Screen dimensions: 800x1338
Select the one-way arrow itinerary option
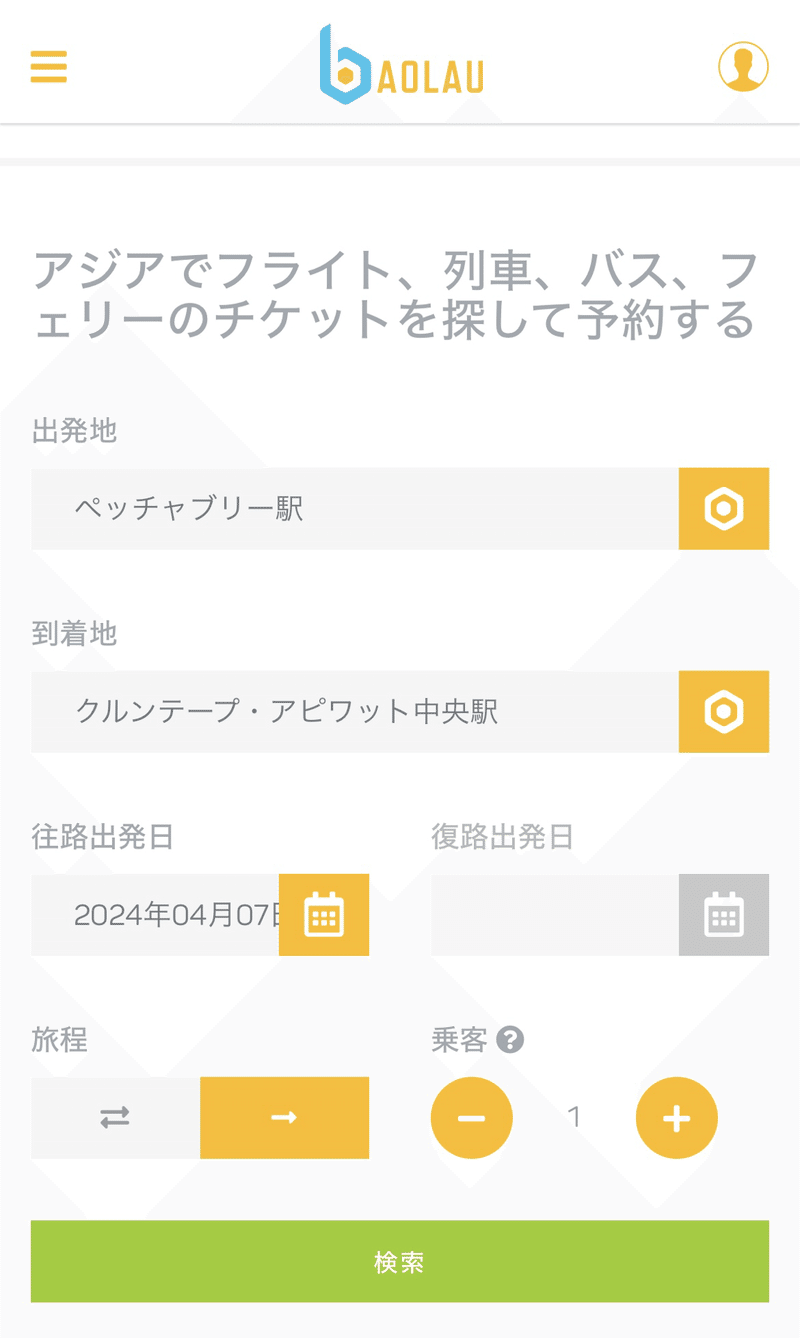(x=284, y=1117)
